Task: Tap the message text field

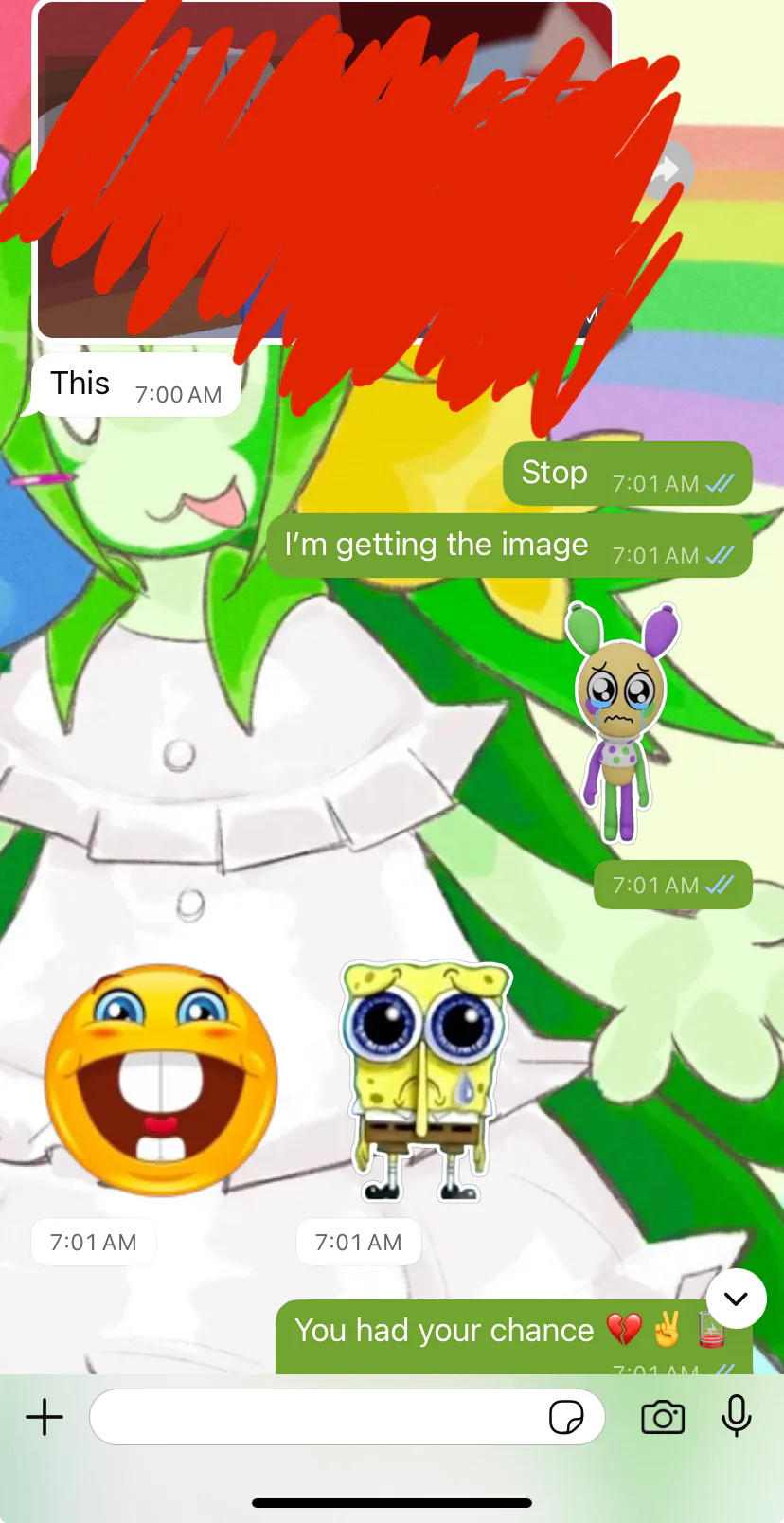Action: [x=317, y=1417]
